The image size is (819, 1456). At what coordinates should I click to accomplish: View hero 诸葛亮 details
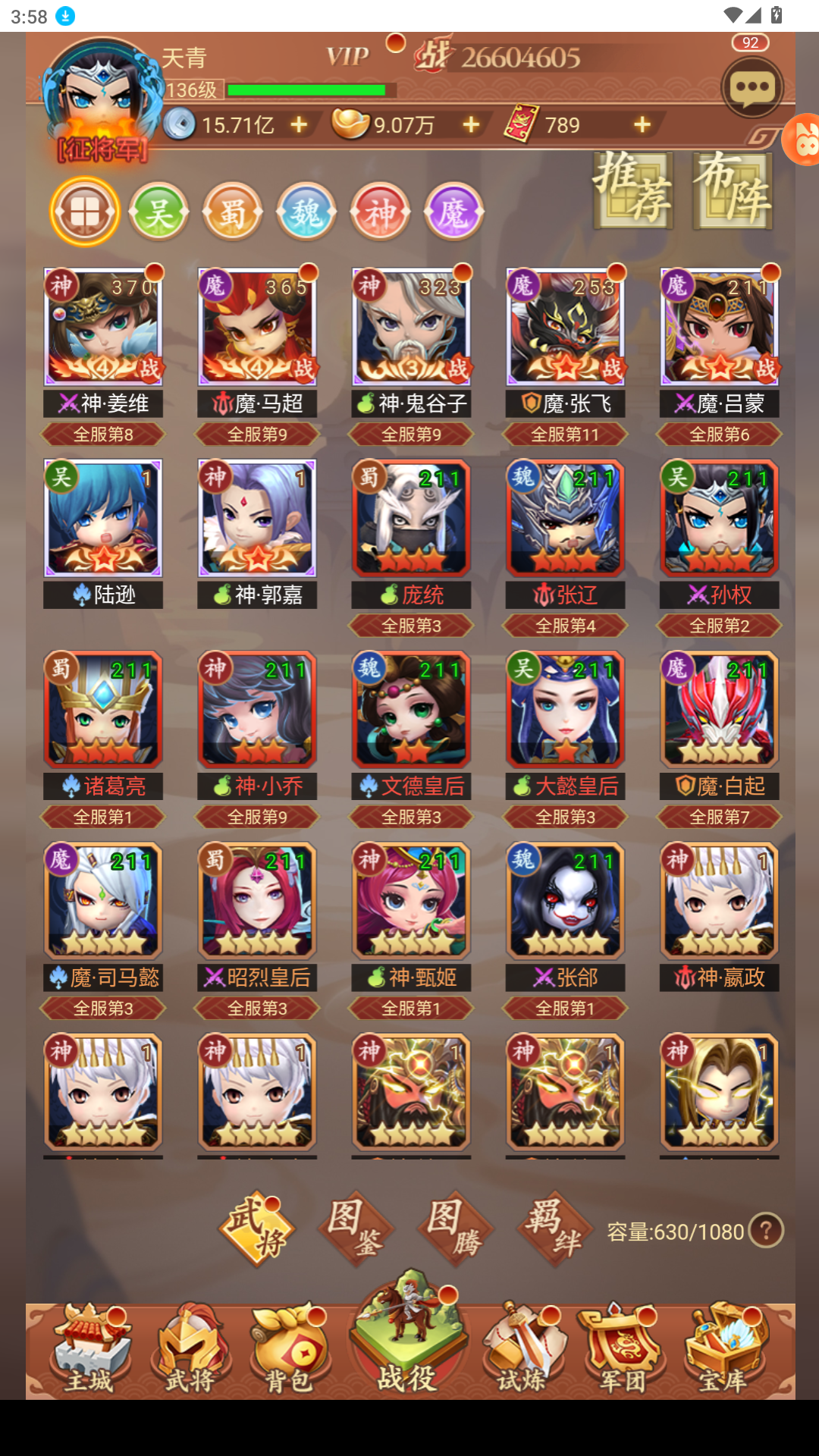click(103, 711)
